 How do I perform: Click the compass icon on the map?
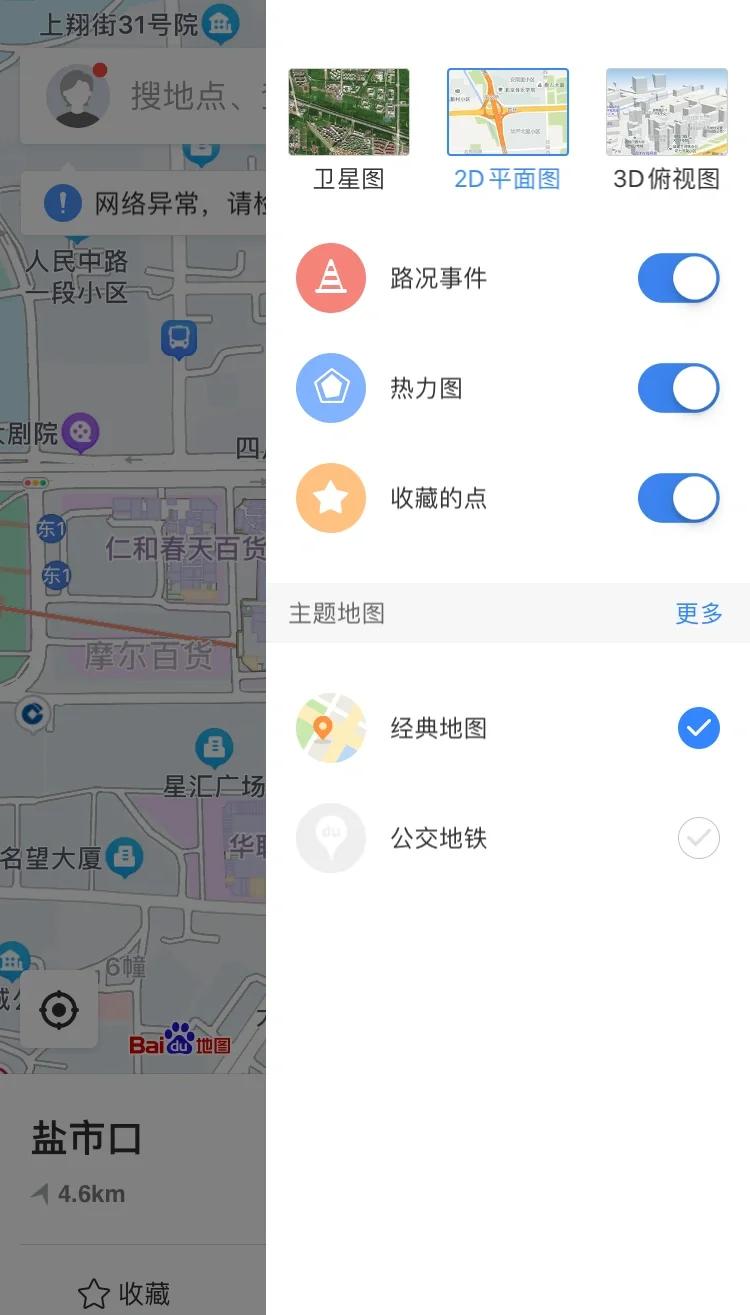33,713
